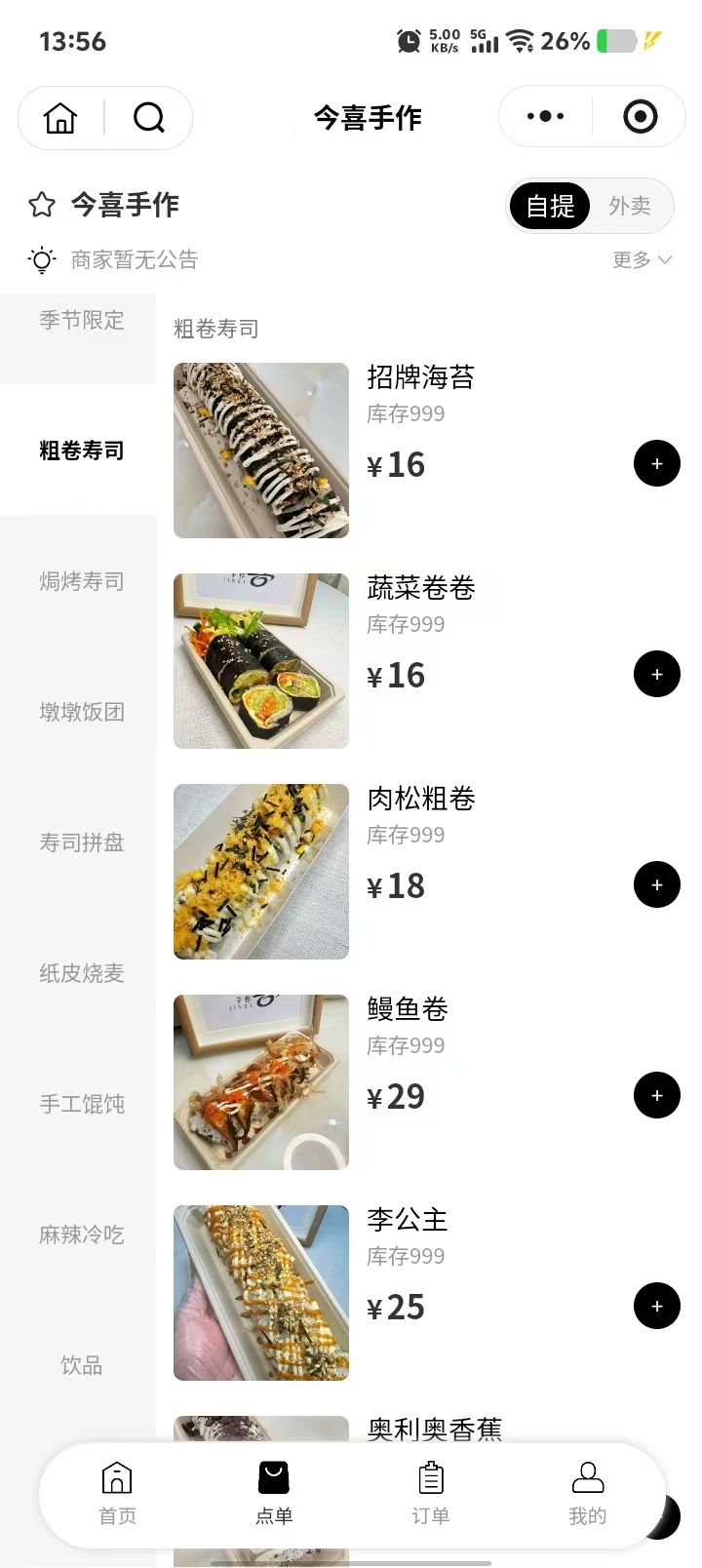Open the three-dot more menu
Viewport: 702px width, 1568px height.
(x=545, y=117)
